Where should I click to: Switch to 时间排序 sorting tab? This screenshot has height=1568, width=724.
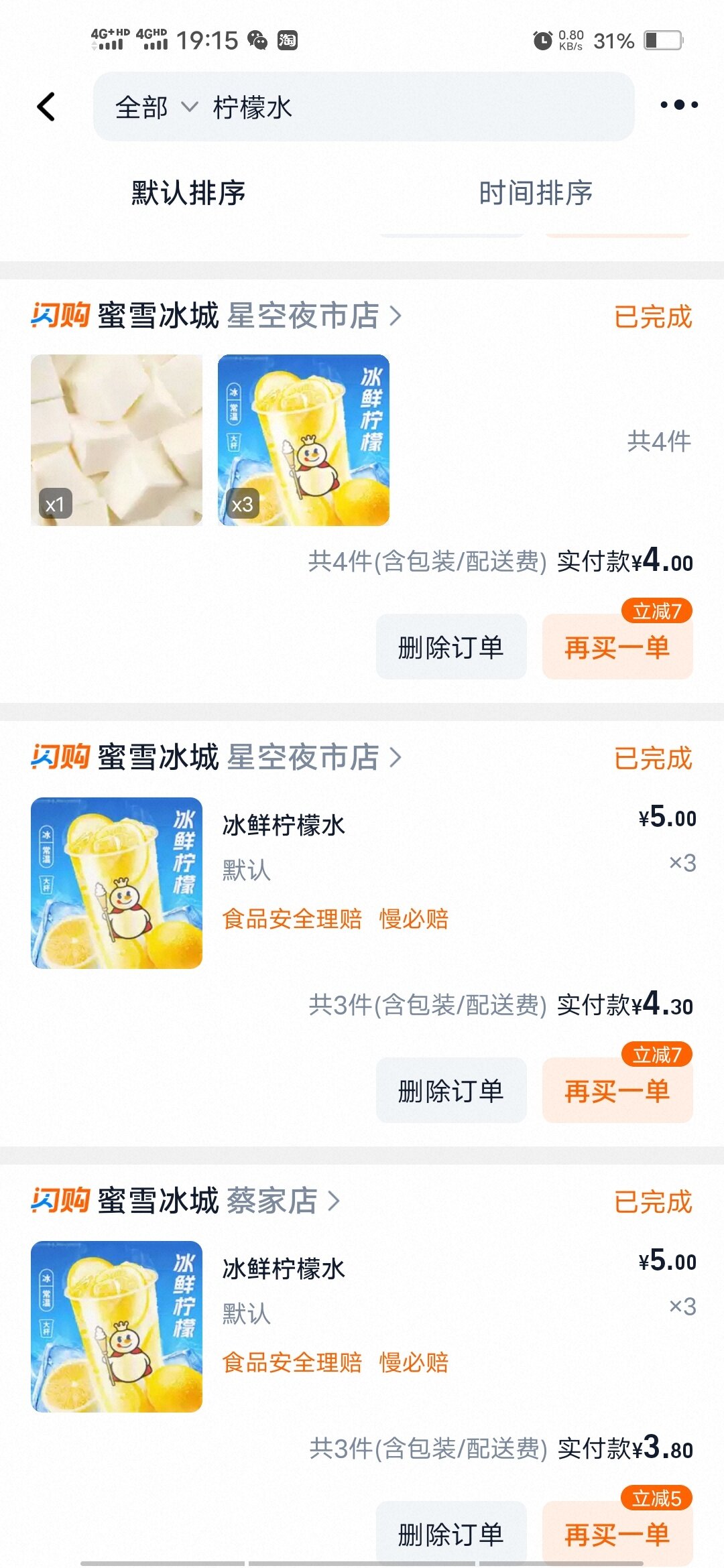[535, 193]
